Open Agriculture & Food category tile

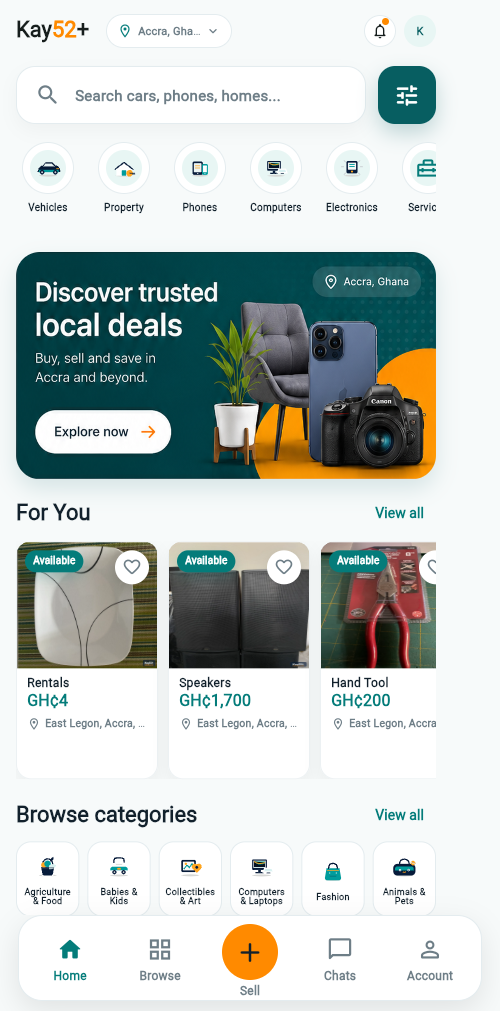click(48, 879)
